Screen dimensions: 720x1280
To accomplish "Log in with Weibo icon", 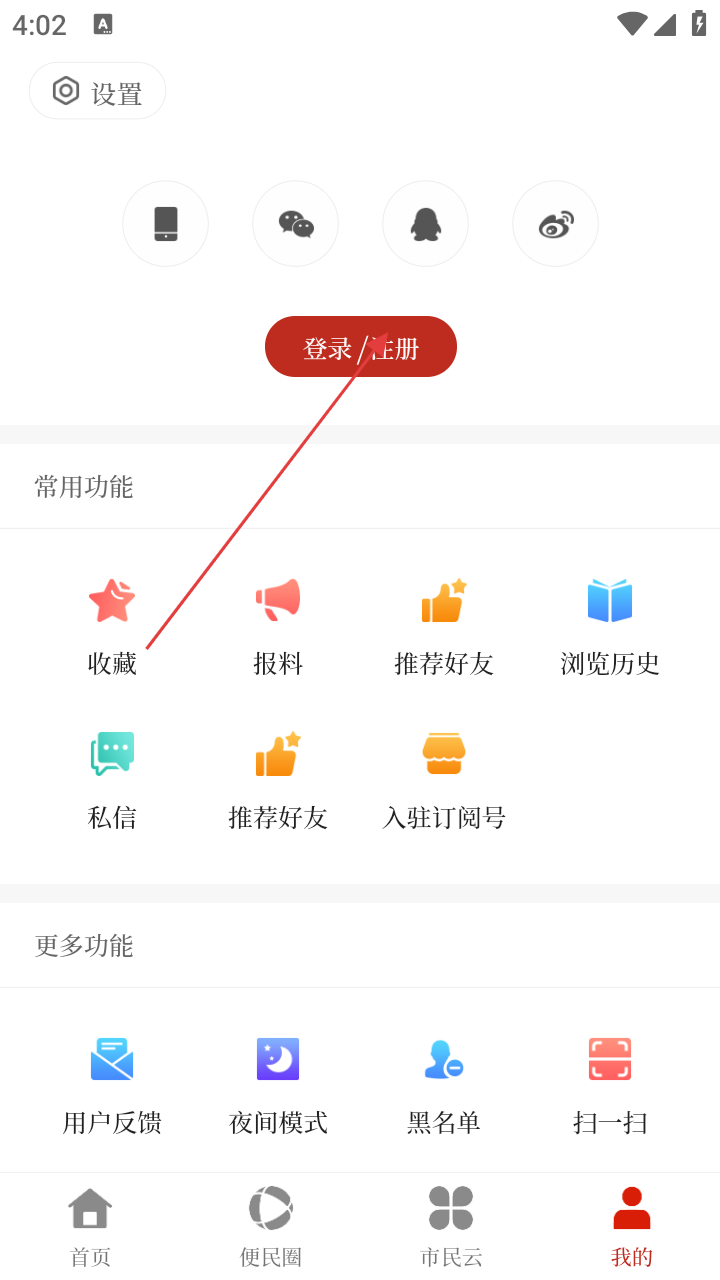I will pos(556,224).
